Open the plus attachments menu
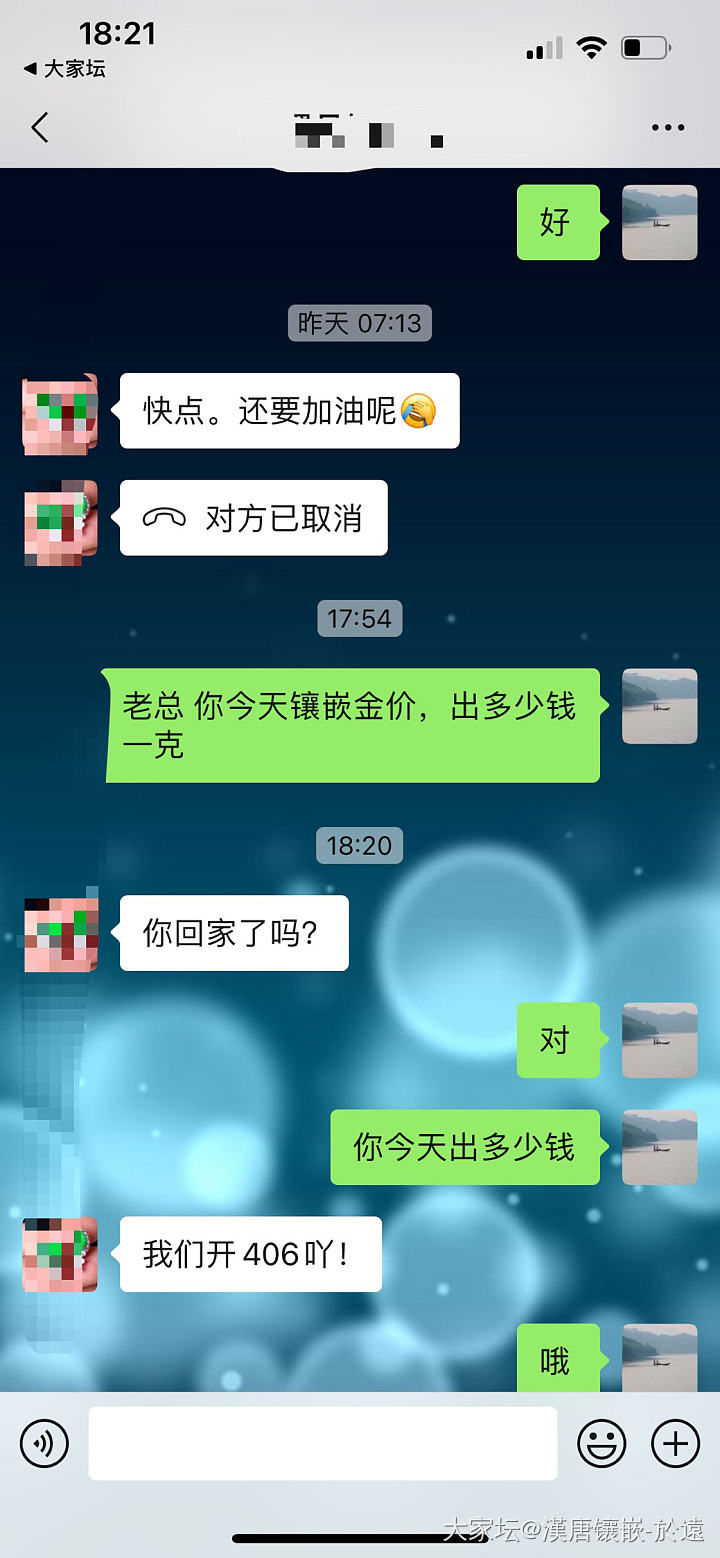 676,1444
